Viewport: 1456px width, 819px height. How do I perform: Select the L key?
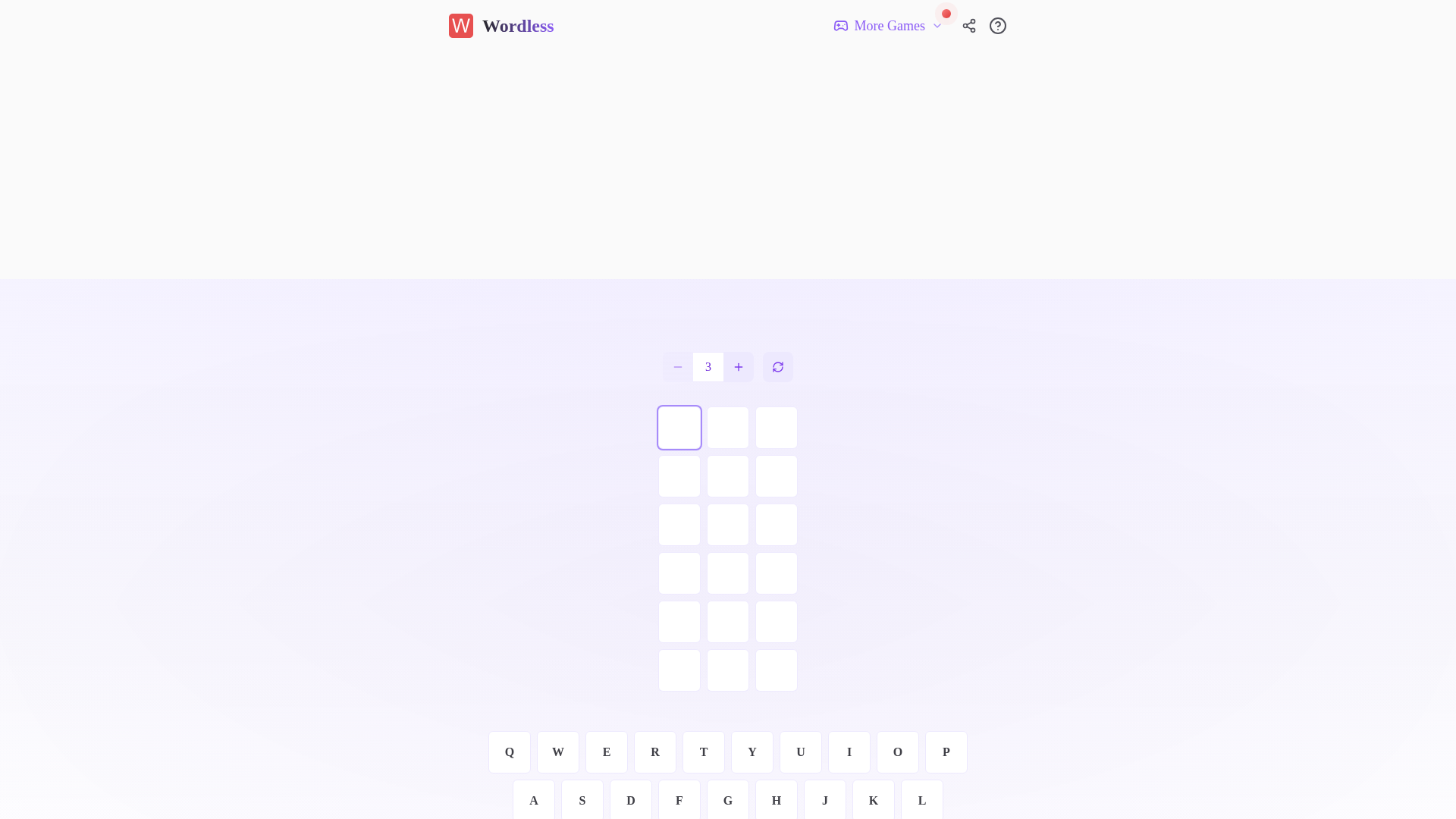(922, 800)
